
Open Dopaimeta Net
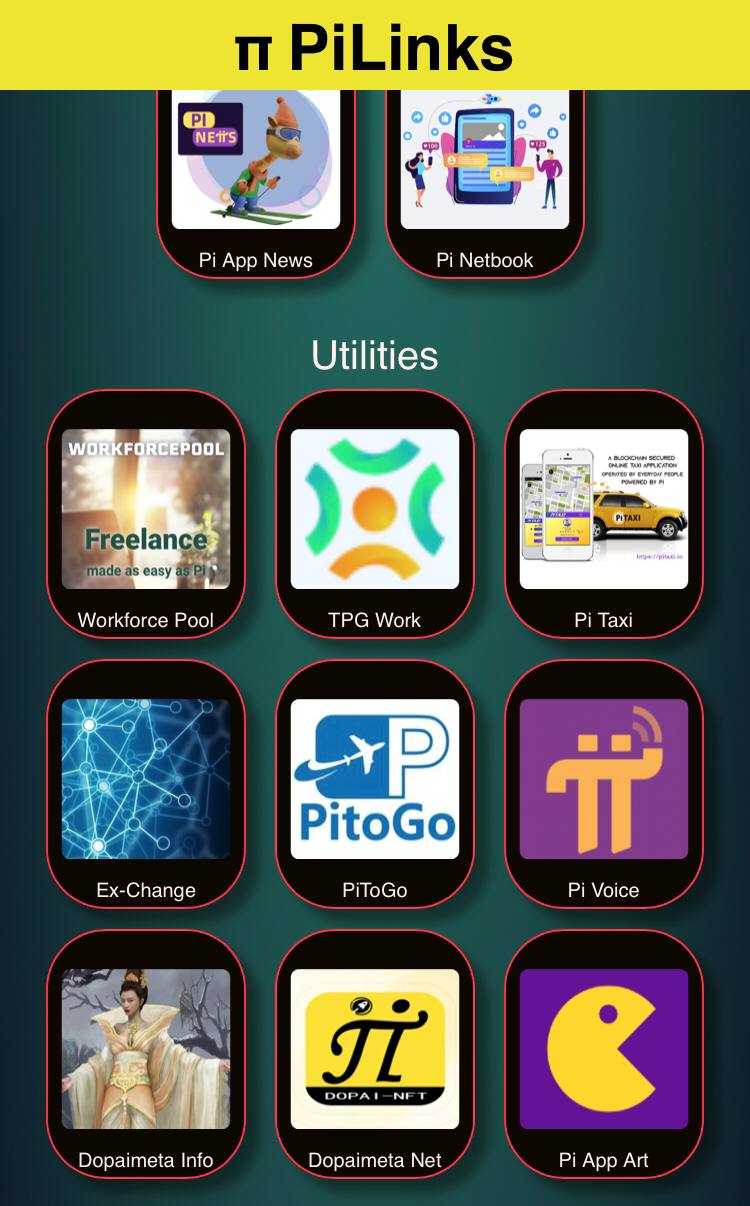375,1050
